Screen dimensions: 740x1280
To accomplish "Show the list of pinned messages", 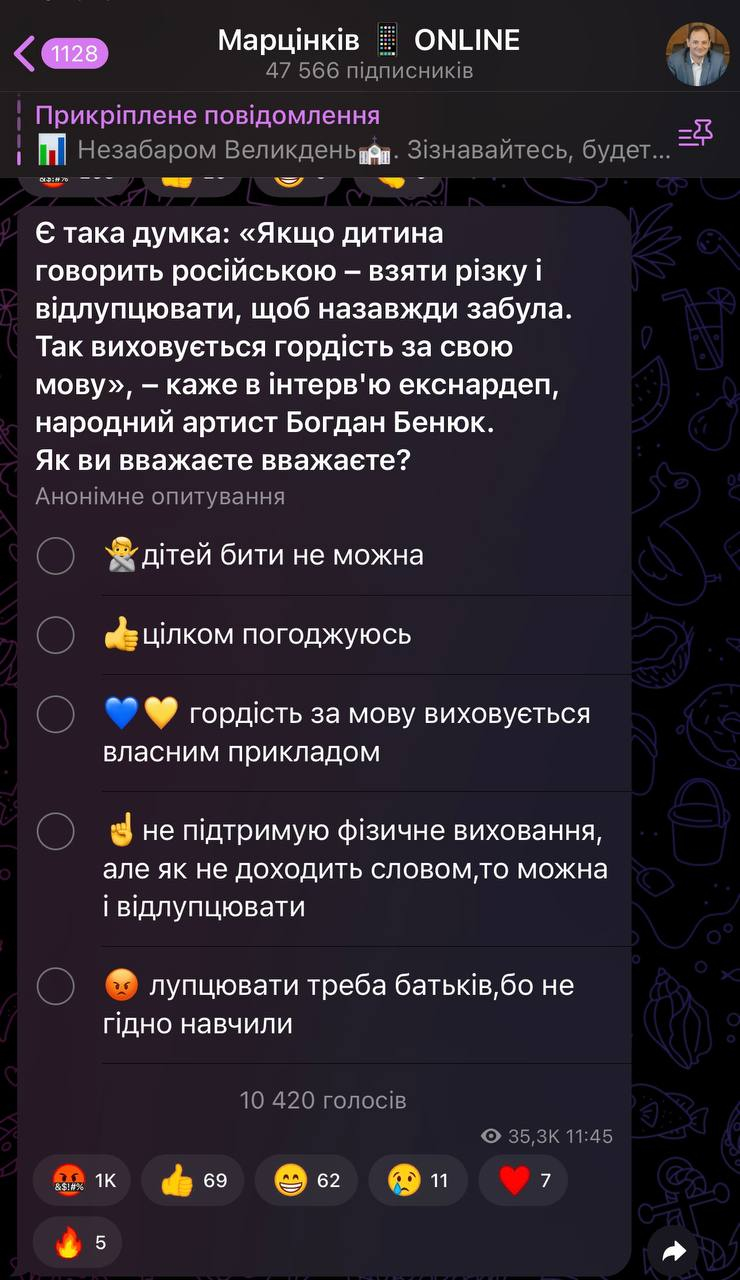I will click(695, 133).
